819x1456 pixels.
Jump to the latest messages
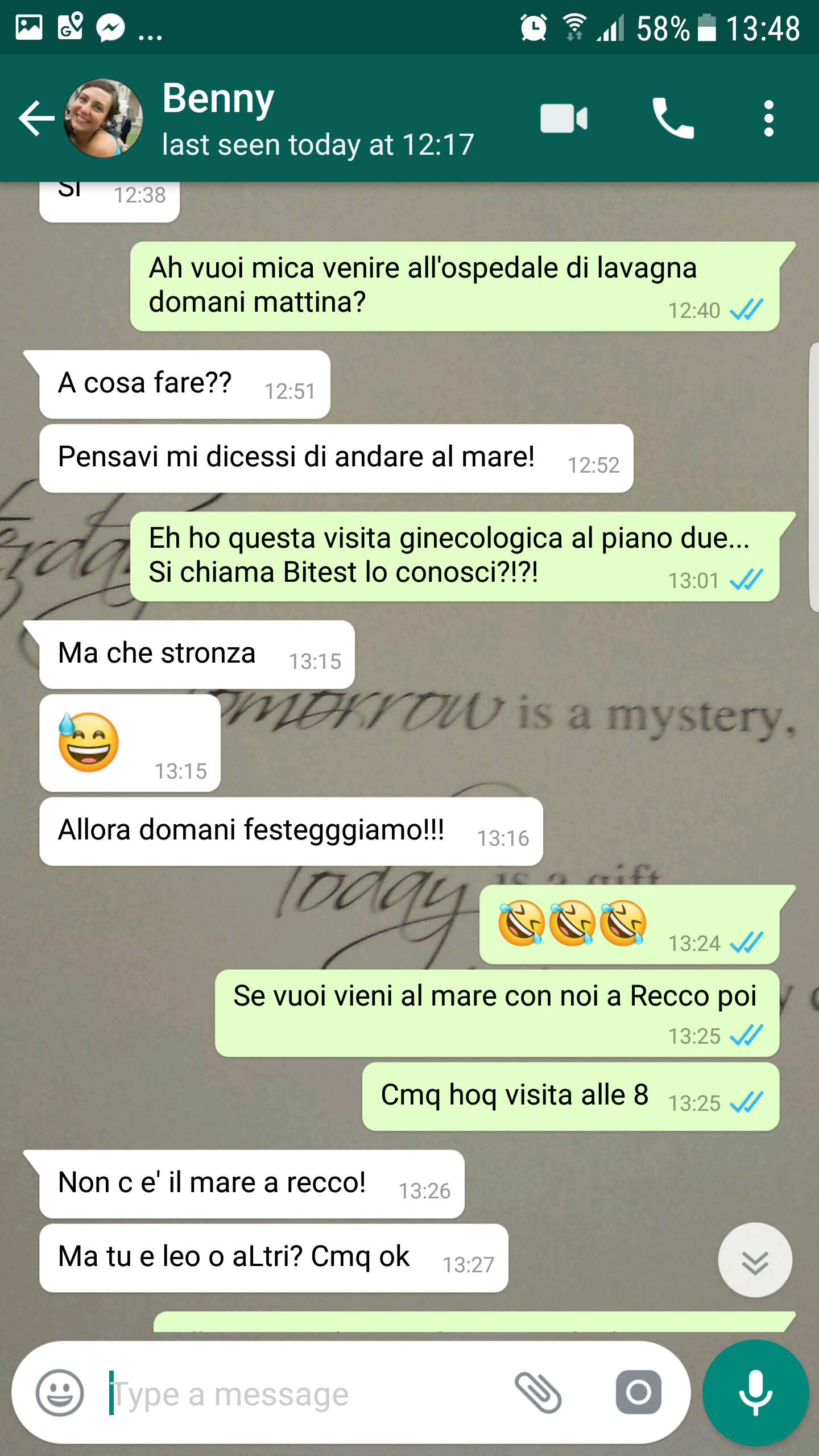pyautogui.click(x=755, y=1260)
